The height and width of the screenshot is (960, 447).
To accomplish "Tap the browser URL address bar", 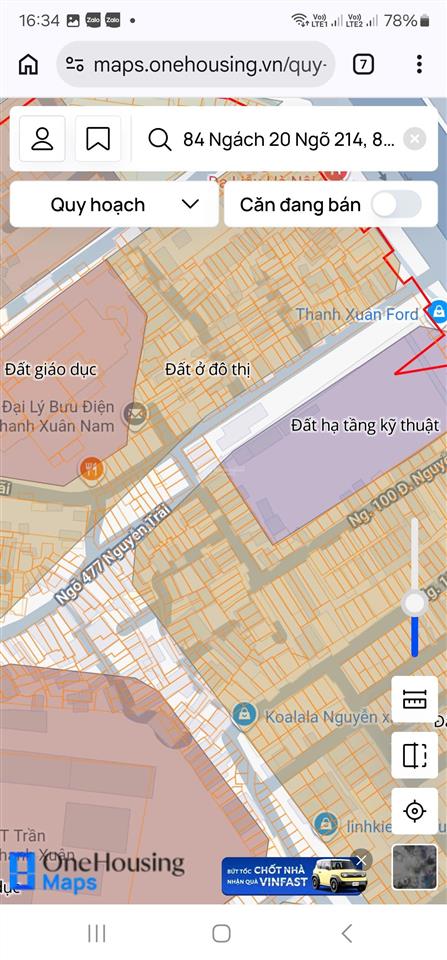I will point(196,64).
